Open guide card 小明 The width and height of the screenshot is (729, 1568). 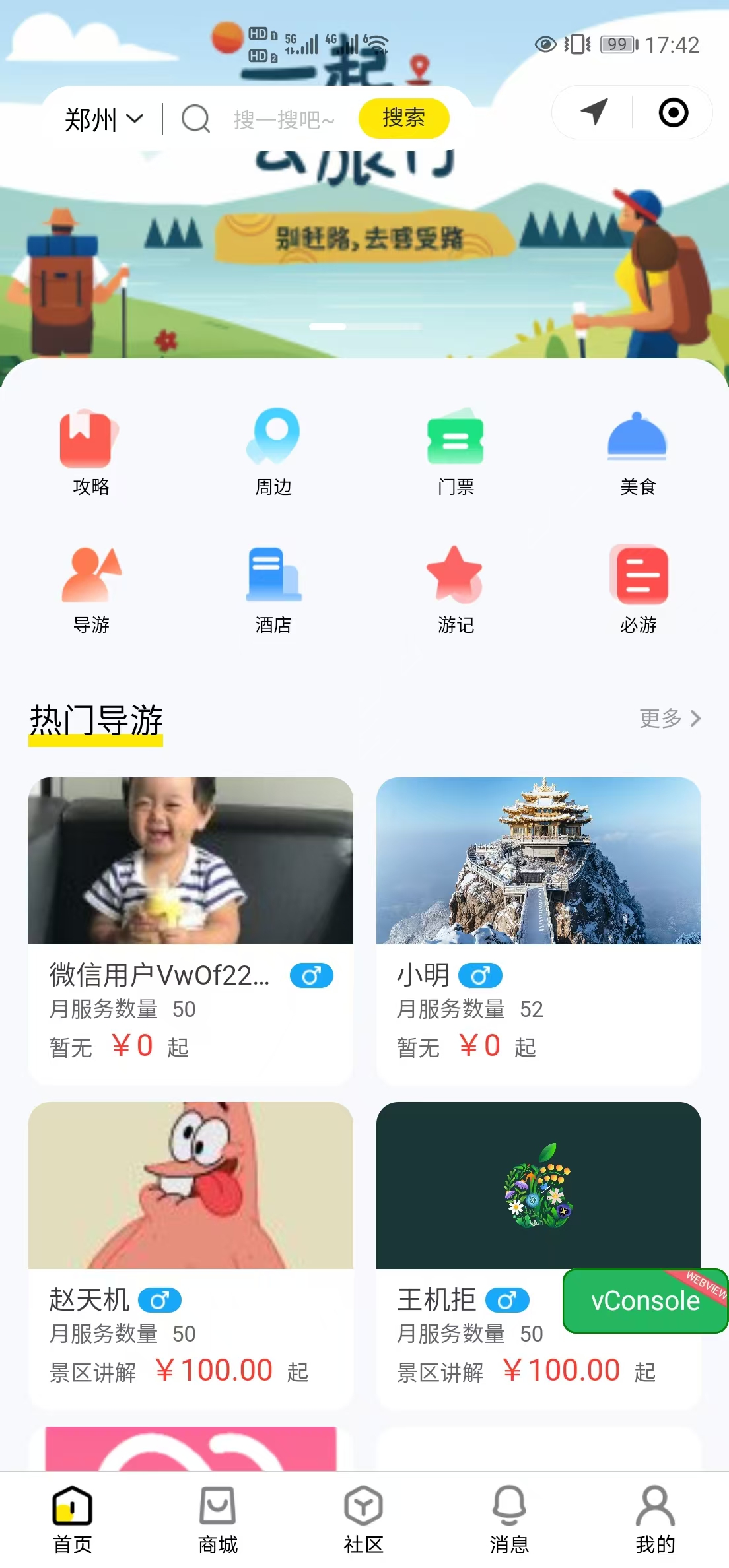tap(538, 929)
